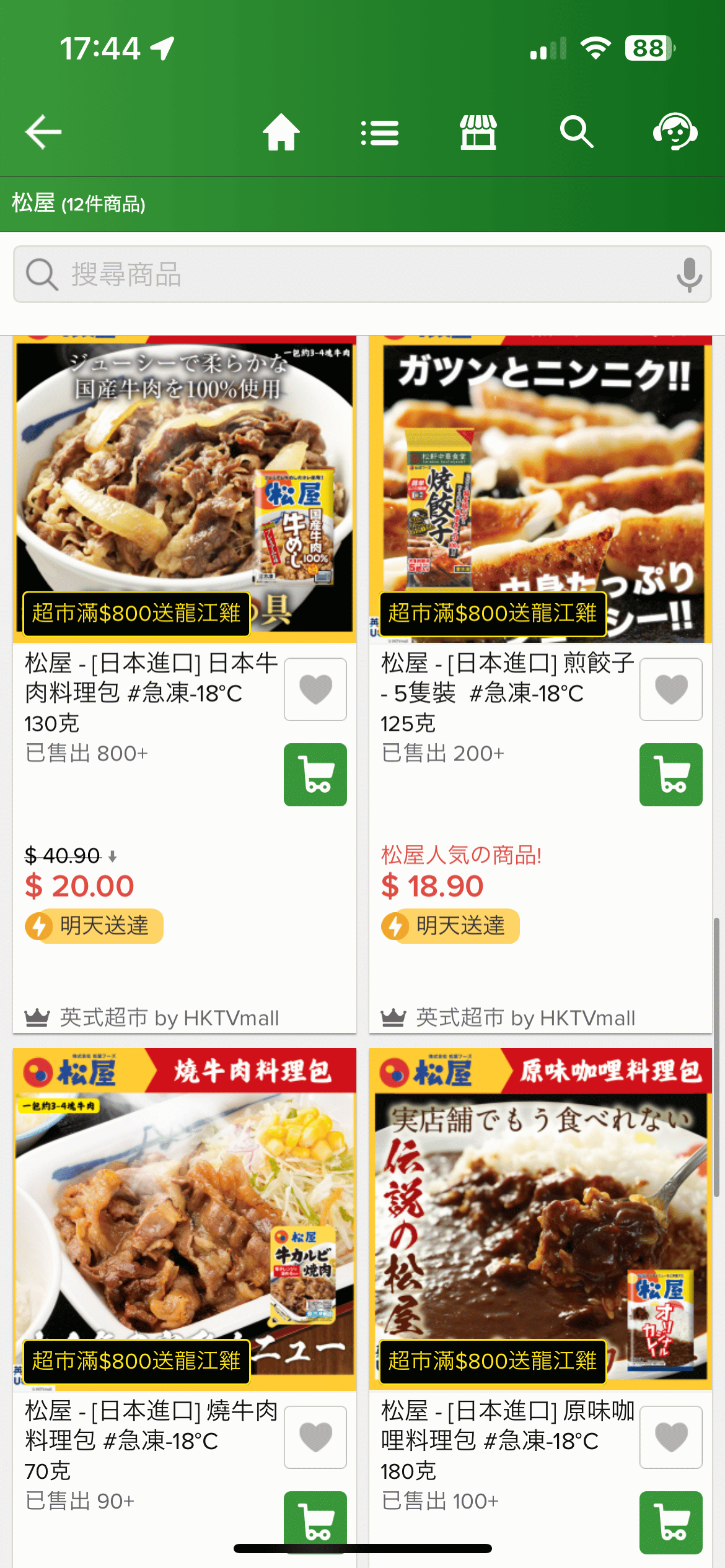Add 煎餃子 5隻裝 to the cart

(x=671, y=775)
